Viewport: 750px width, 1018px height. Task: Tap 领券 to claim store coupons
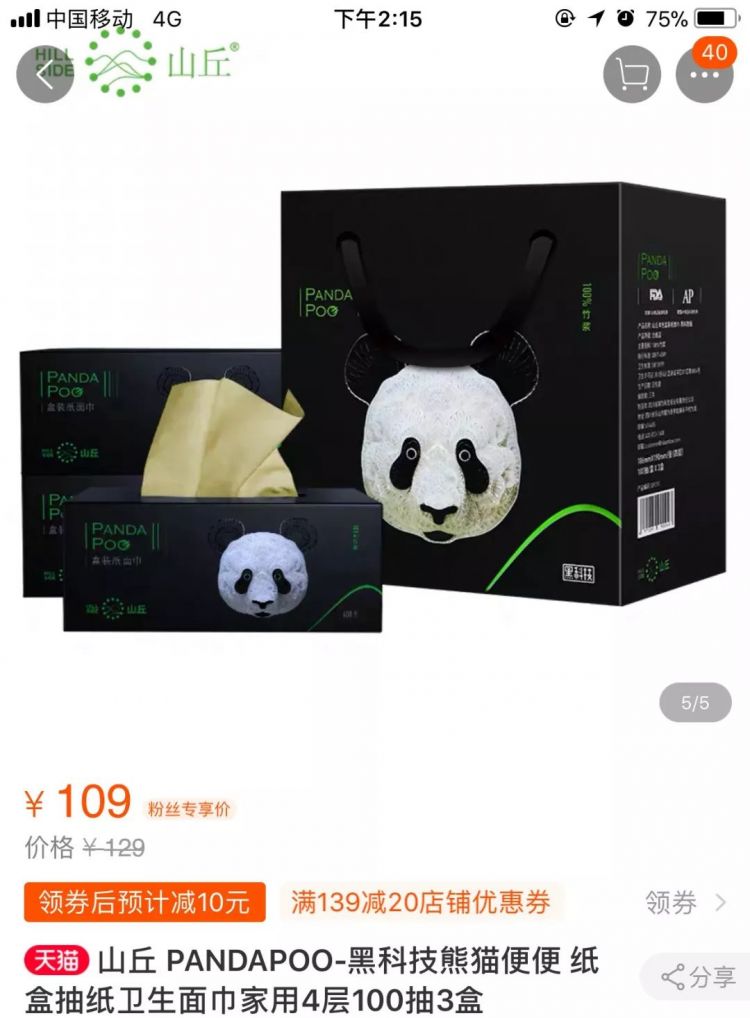[685, 903]
